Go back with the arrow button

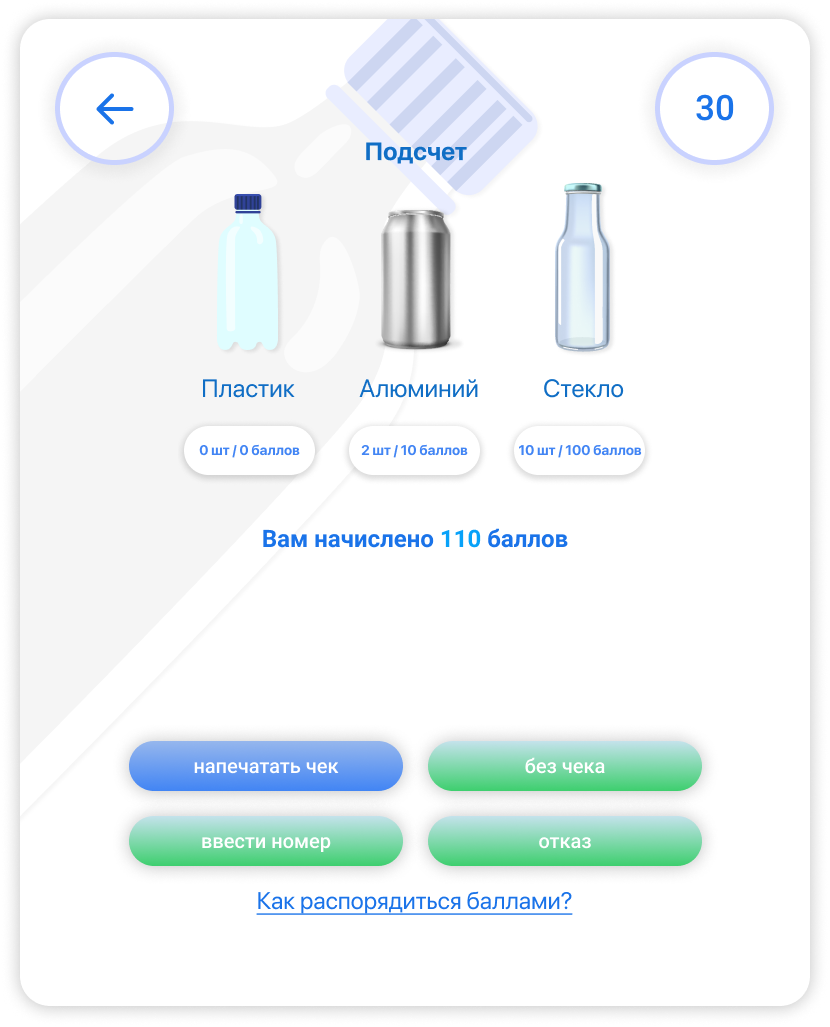(x=114, y=108)
